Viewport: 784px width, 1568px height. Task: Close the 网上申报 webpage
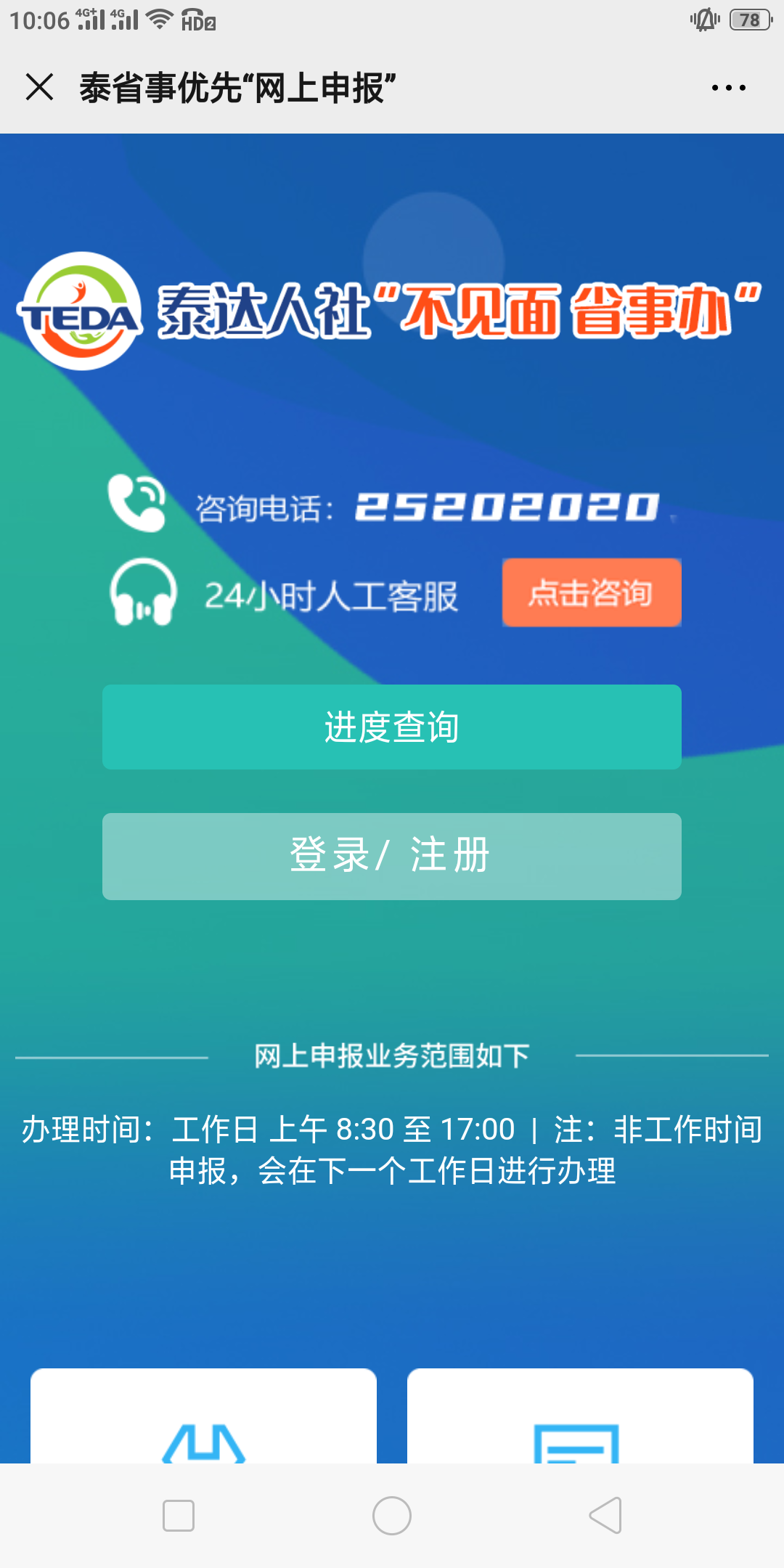40,87
